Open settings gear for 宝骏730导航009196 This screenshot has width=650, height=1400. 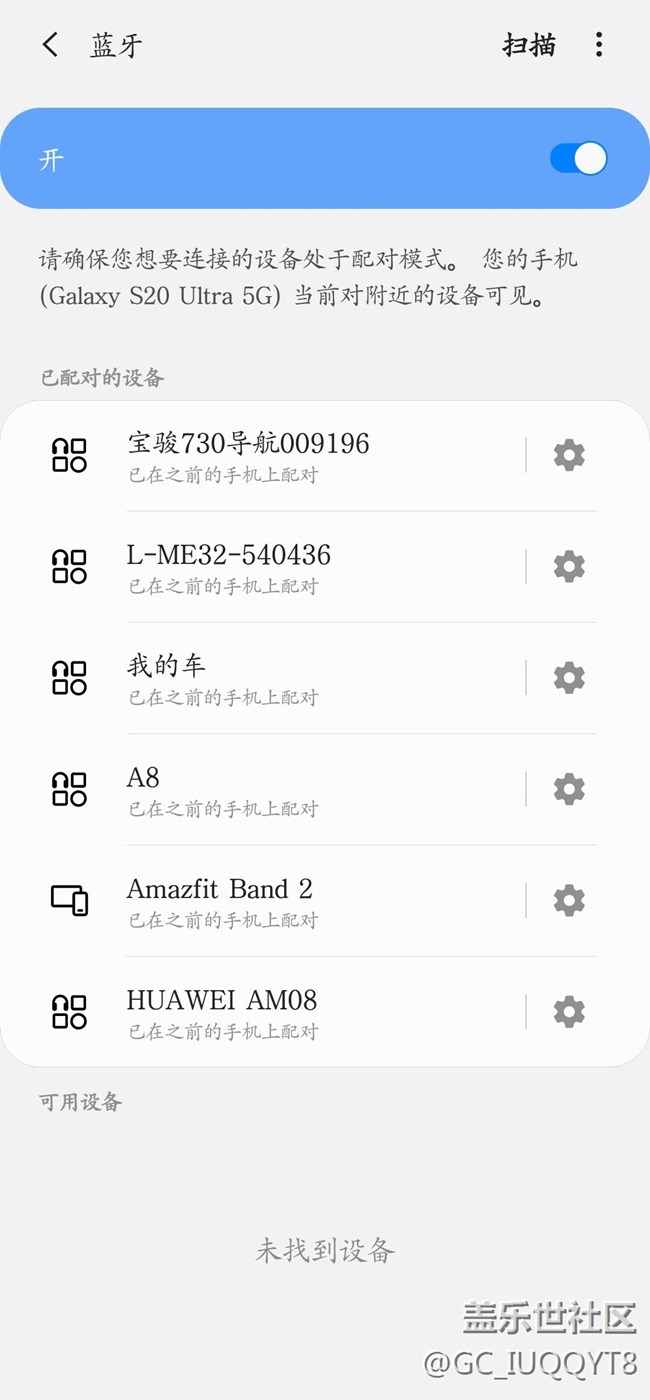point(569,455)
